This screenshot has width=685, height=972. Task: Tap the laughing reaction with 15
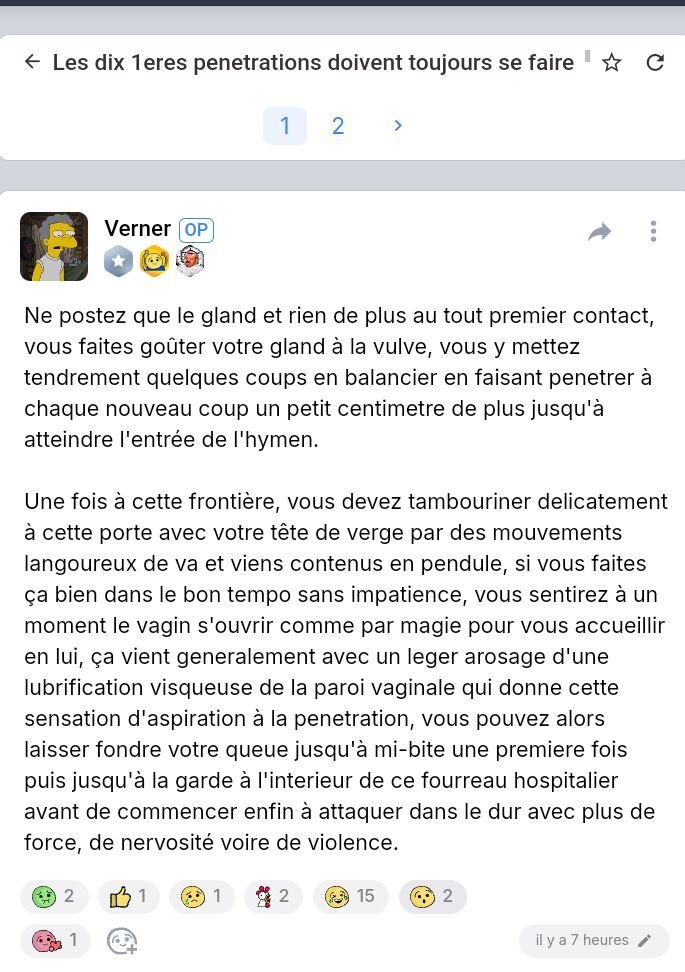coord(351,896)
